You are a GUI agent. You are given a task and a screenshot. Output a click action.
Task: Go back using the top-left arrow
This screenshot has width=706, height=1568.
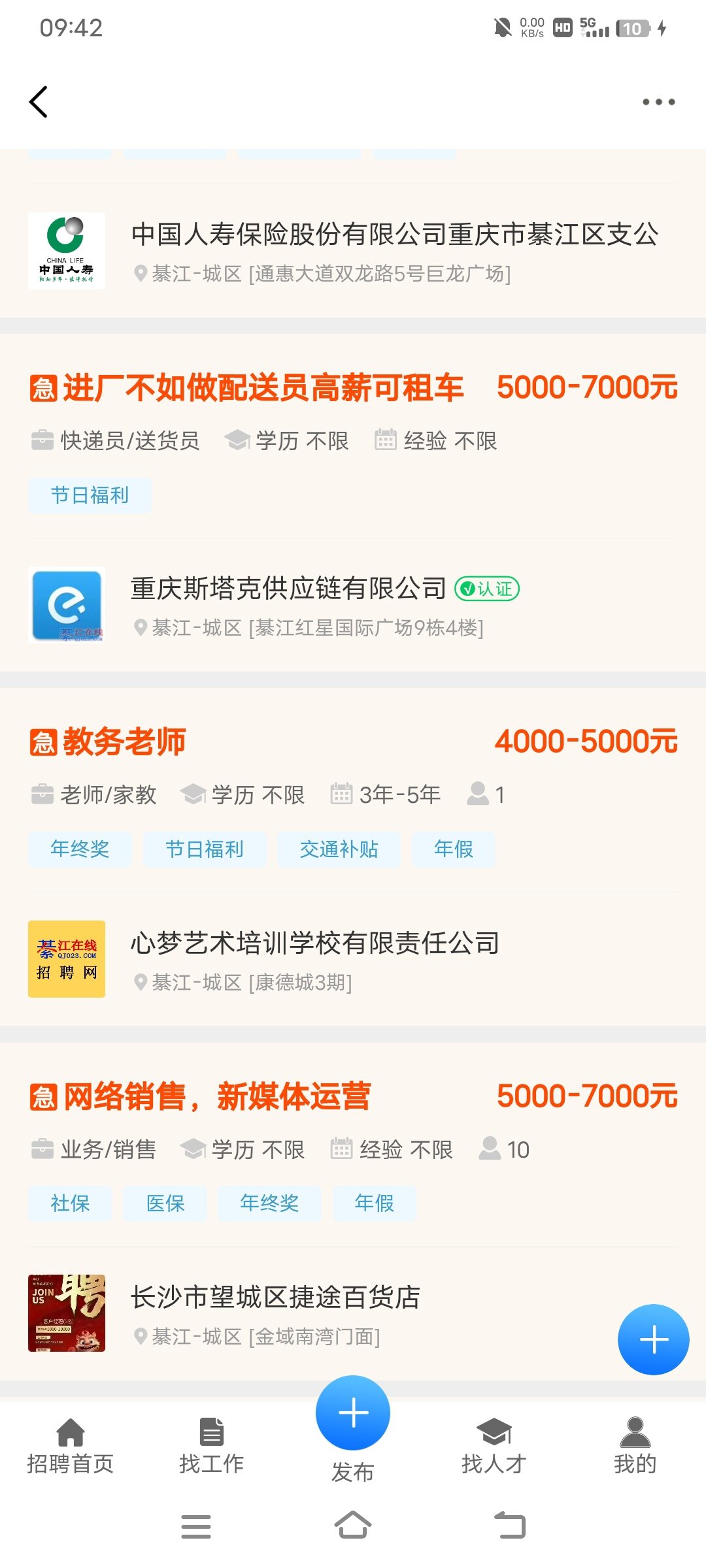[39, 102]
